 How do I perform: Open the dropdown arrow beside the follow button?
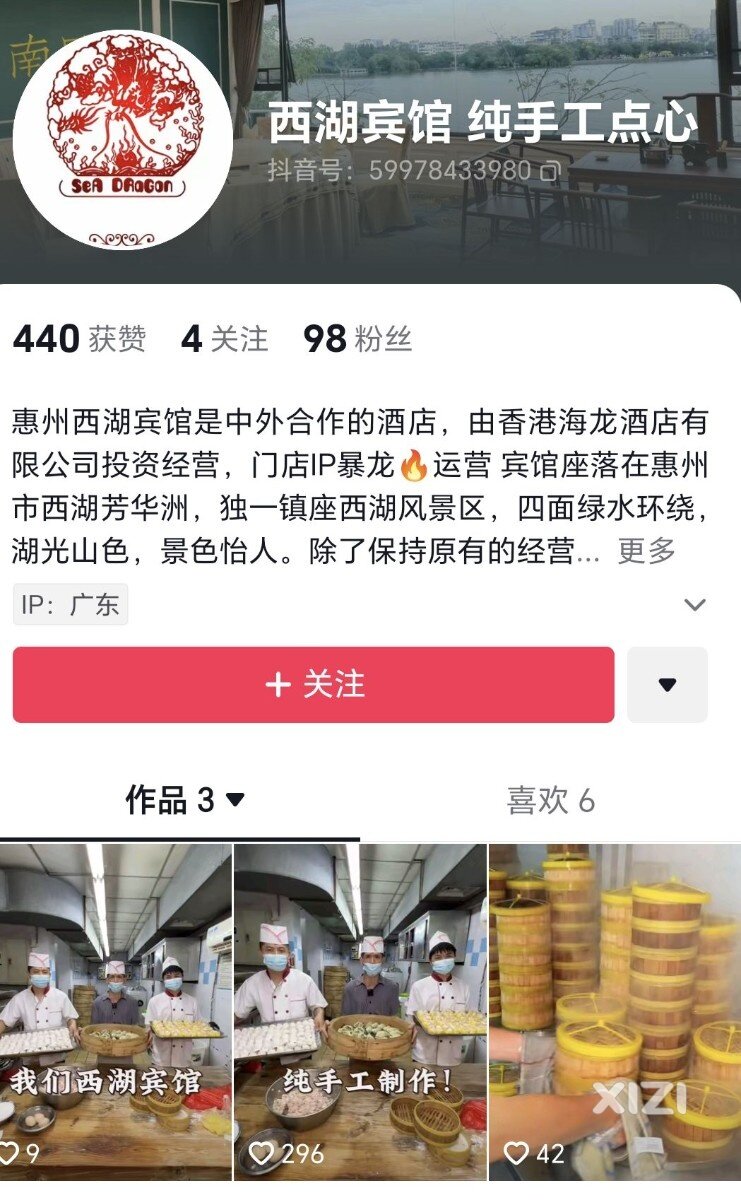(667, 685)
